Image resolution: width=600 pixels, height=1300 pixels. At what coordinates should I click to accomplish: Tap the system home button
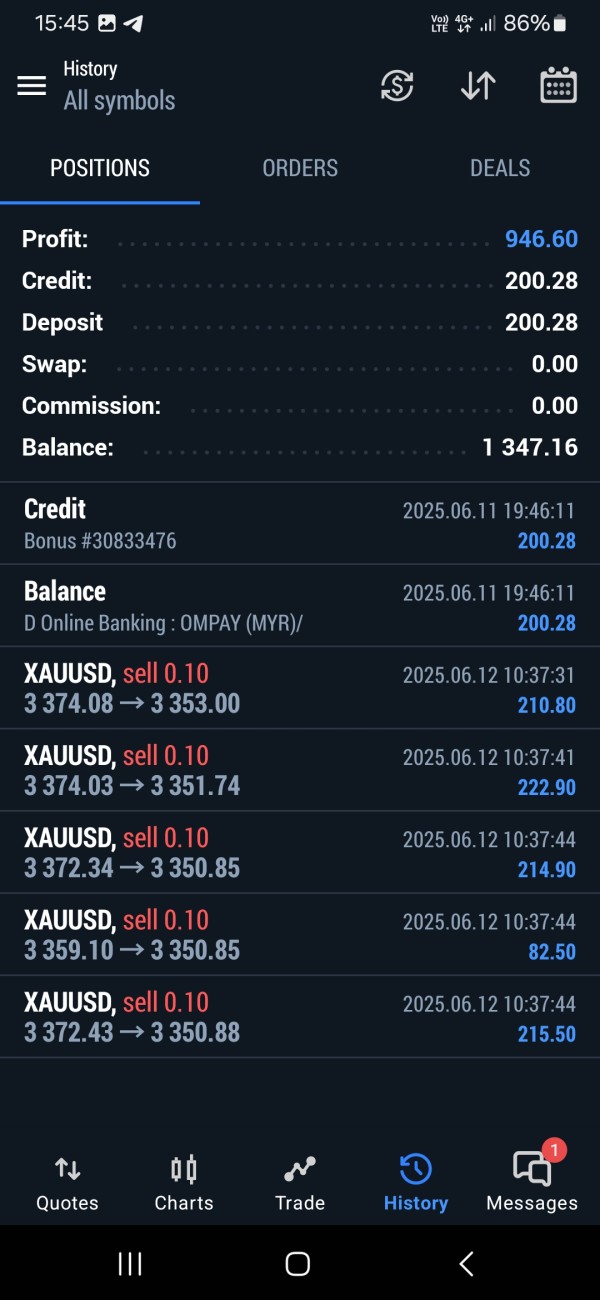297,1264
